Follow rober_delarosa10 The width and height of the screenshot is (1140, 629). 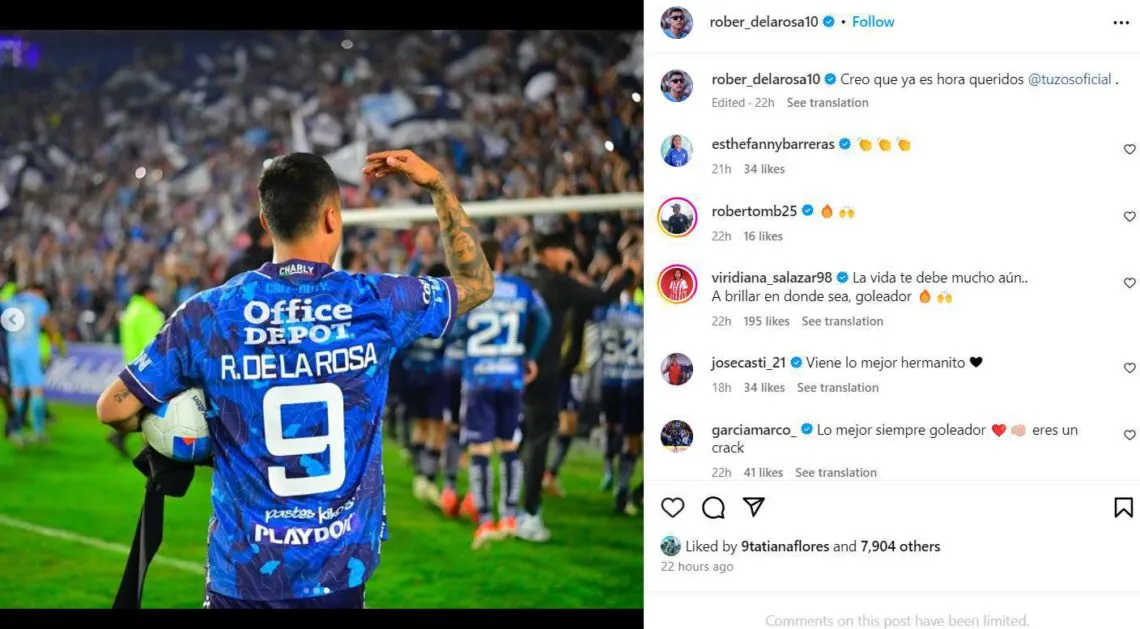[872, 22]
